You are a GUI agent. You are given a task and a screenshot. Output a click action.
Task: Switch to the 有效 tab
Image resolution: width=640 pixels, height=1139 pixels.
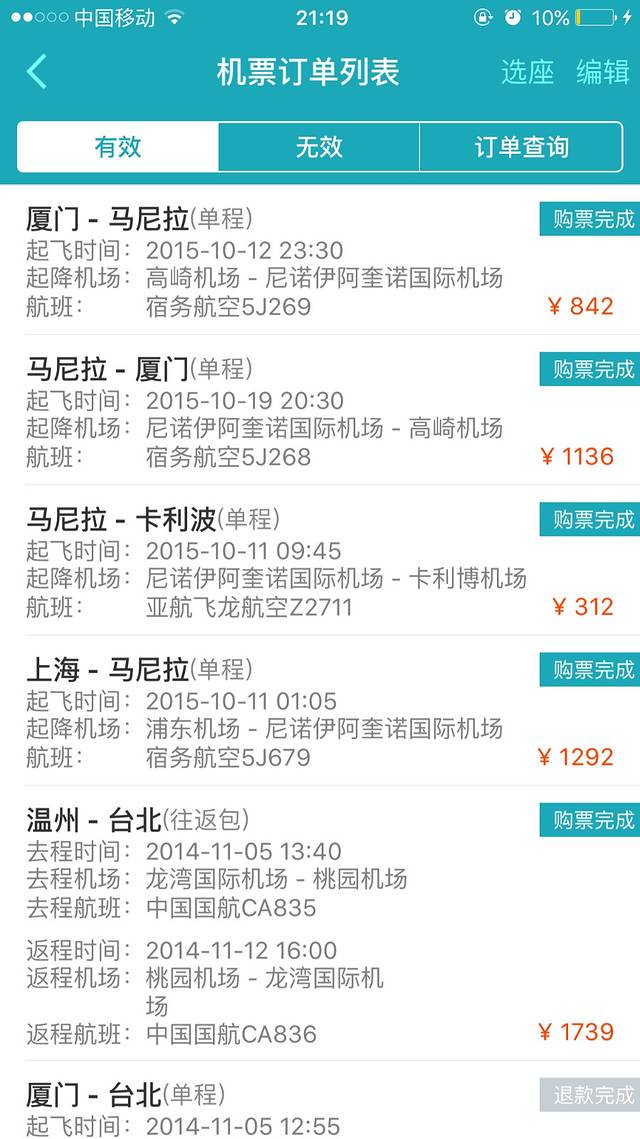(x=118, y=147)
